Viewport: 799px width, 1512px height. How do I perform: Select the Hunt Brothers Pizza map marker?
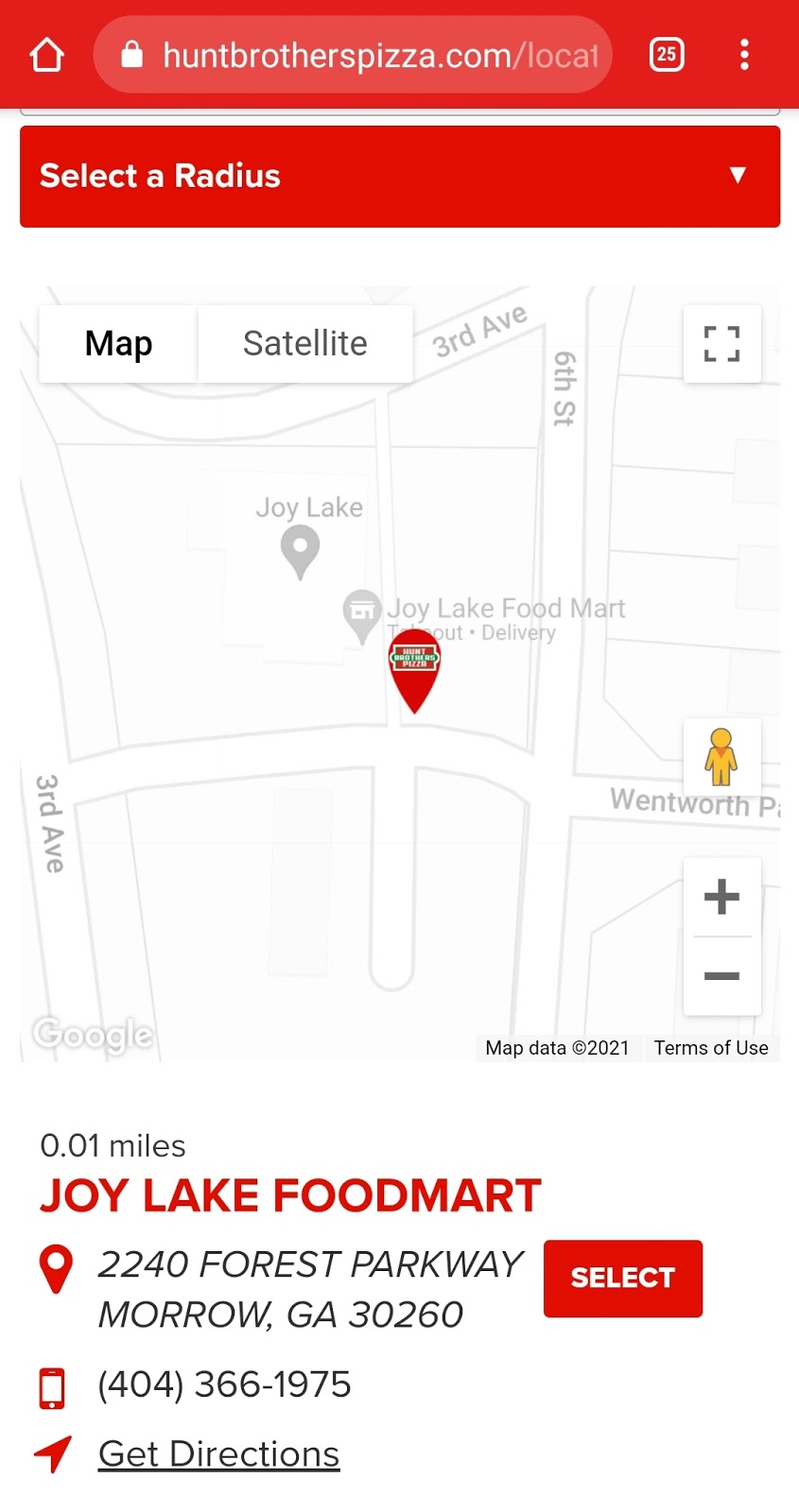414,661
